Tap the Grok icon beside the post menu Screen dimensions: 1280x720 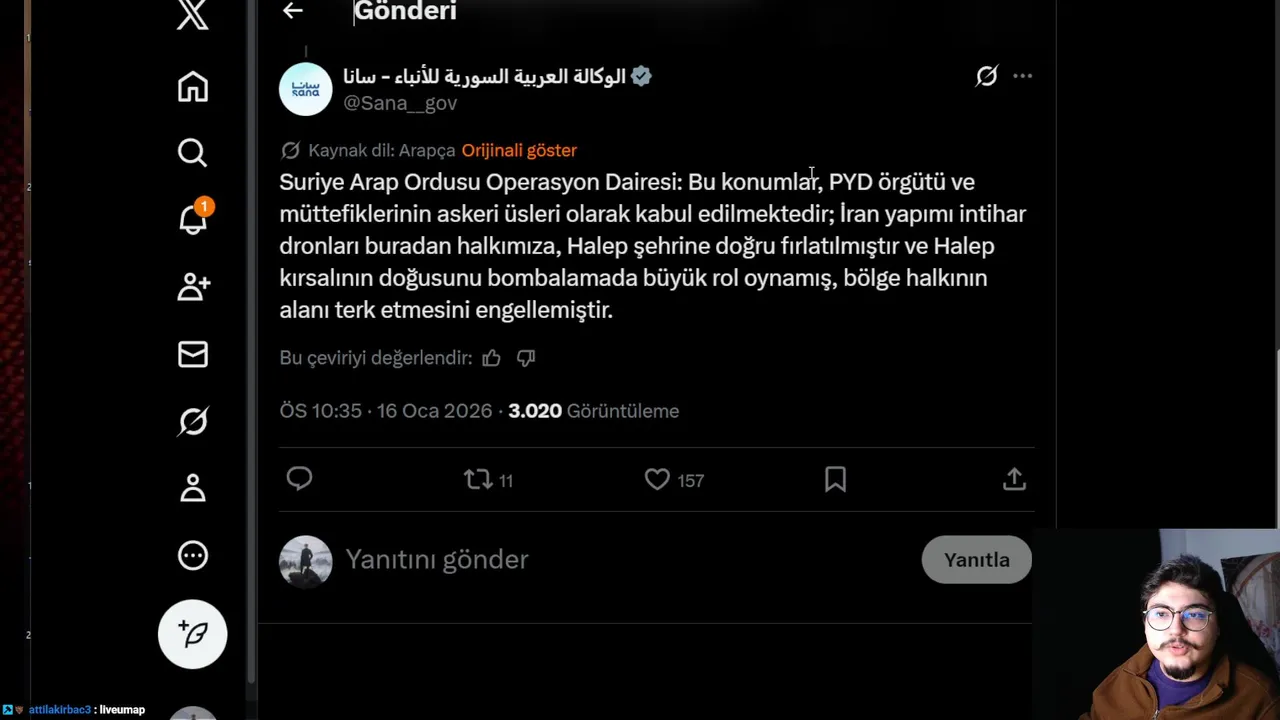click(x=986, y=76)
